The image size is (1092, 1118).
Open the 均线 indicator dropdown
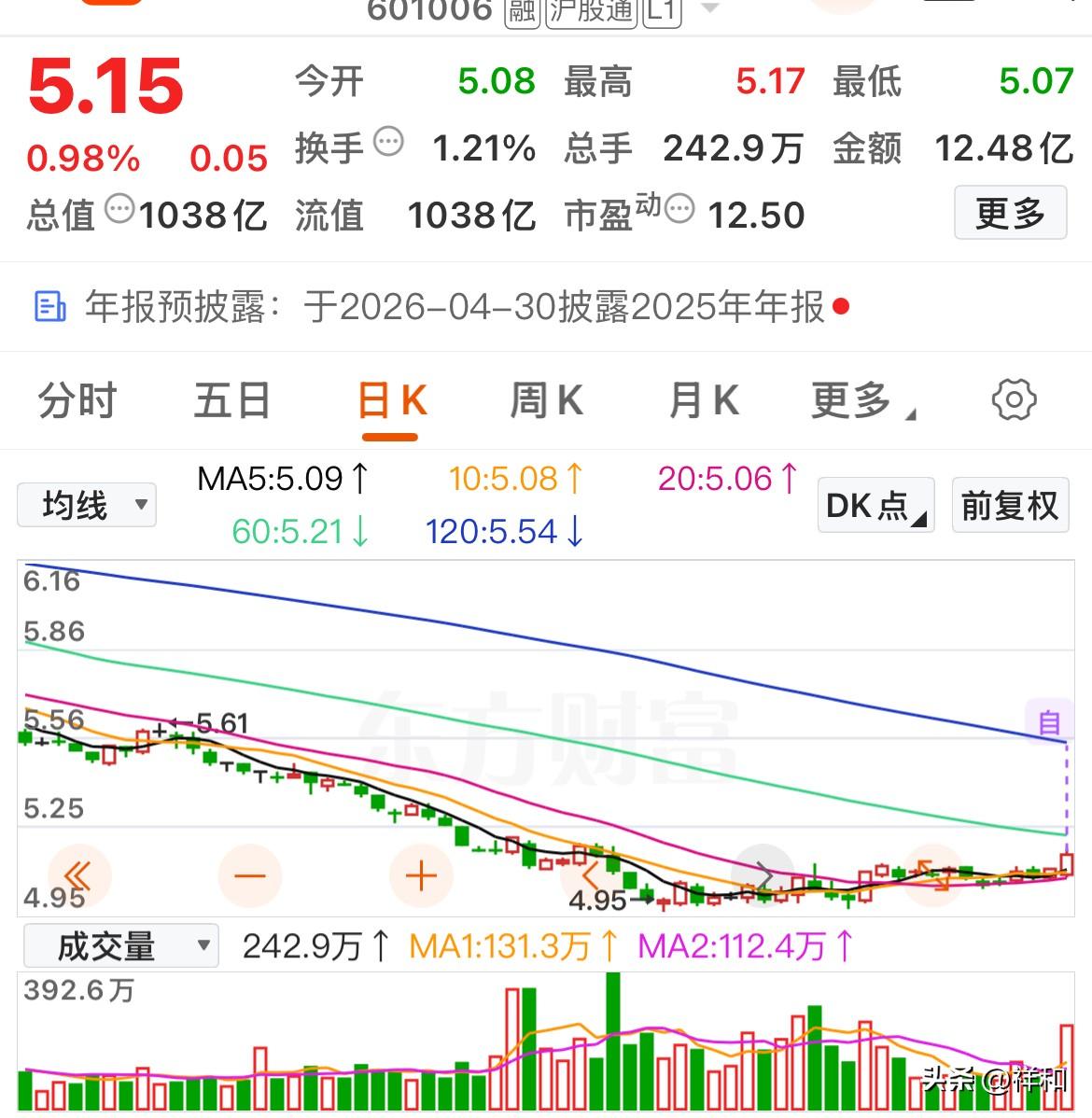86,505
